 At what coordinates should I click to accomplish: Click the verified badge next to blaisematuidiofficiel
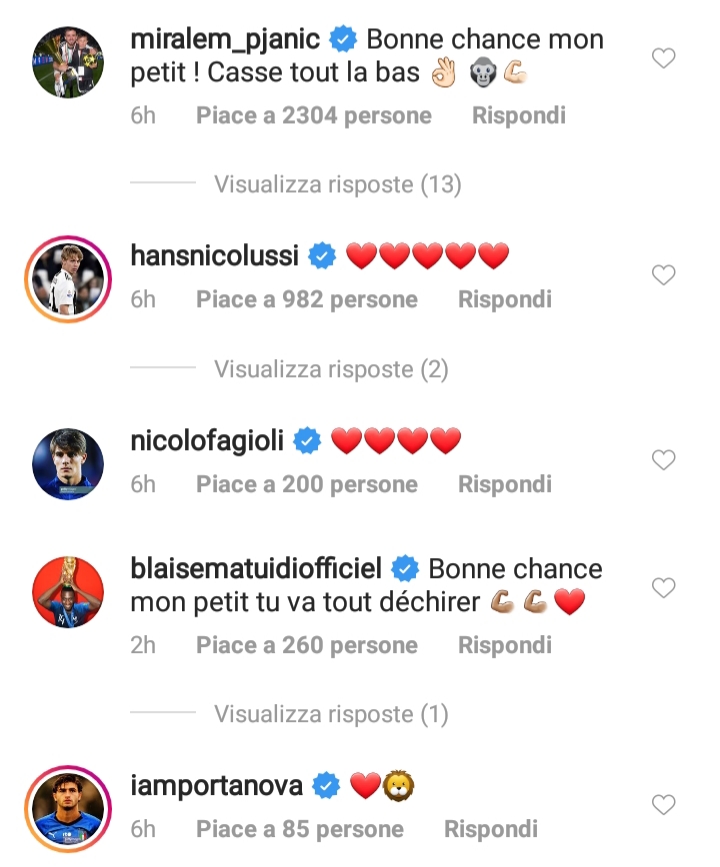(x=407, y=568)
